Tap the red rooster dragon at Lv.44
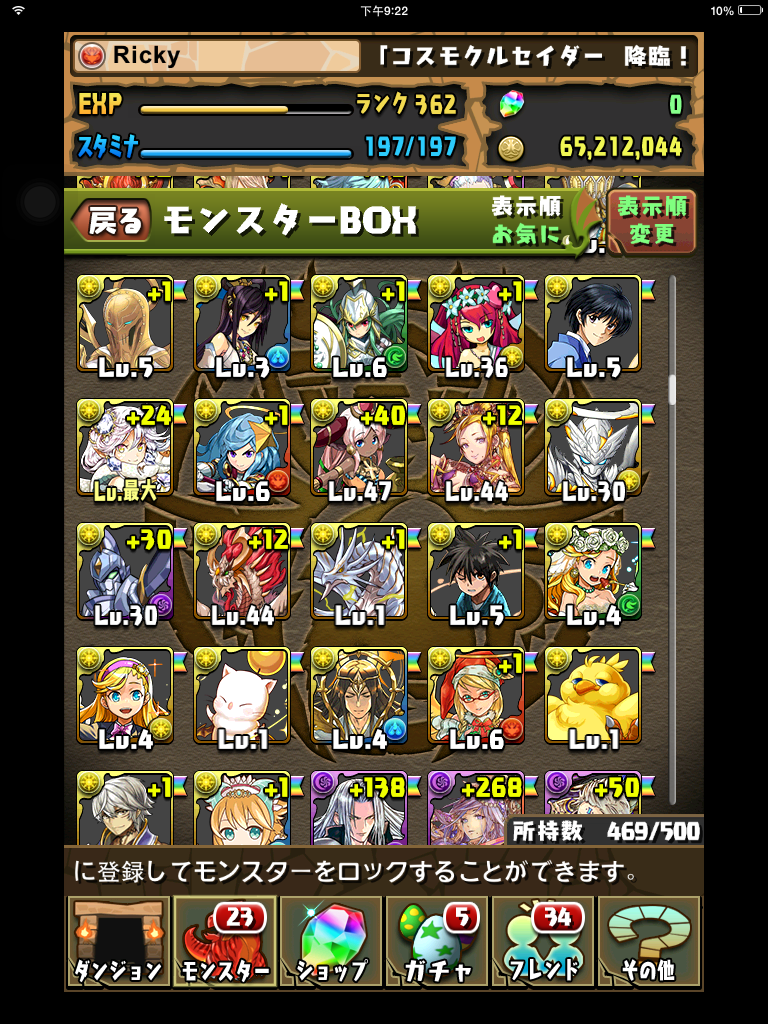The height and width of the screenshot is (1024, 768). (242, 573)
